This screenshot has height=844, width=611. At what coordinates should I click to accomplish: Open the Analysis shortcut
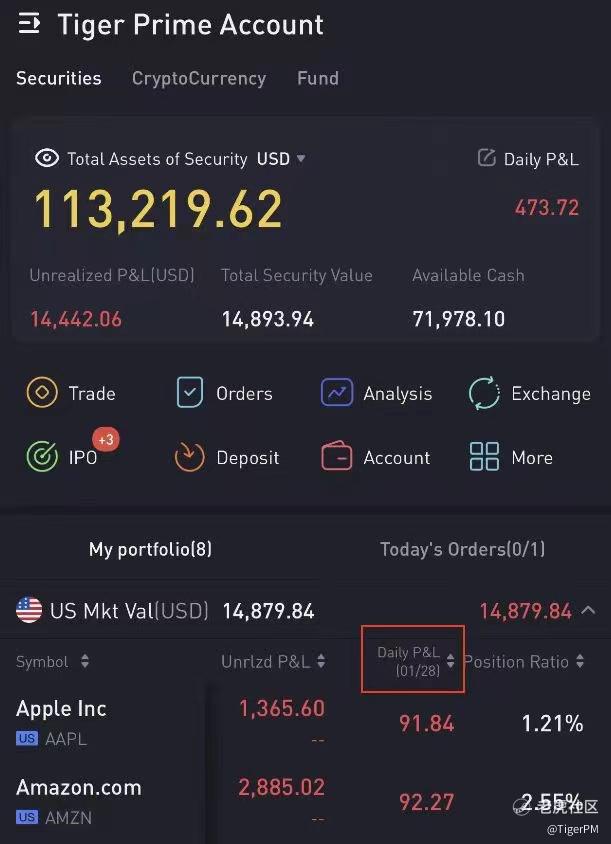coord(376,393)
